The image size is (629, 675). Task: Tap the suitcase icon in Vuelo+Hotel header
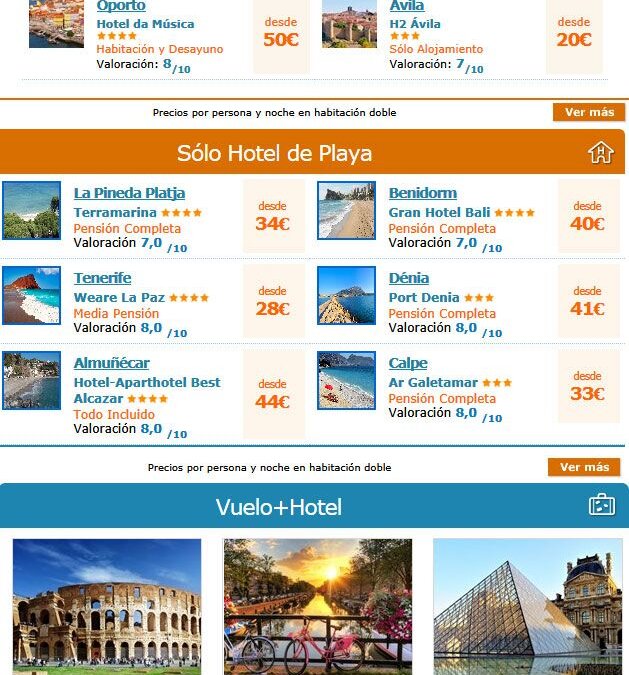tap(601, 505)
